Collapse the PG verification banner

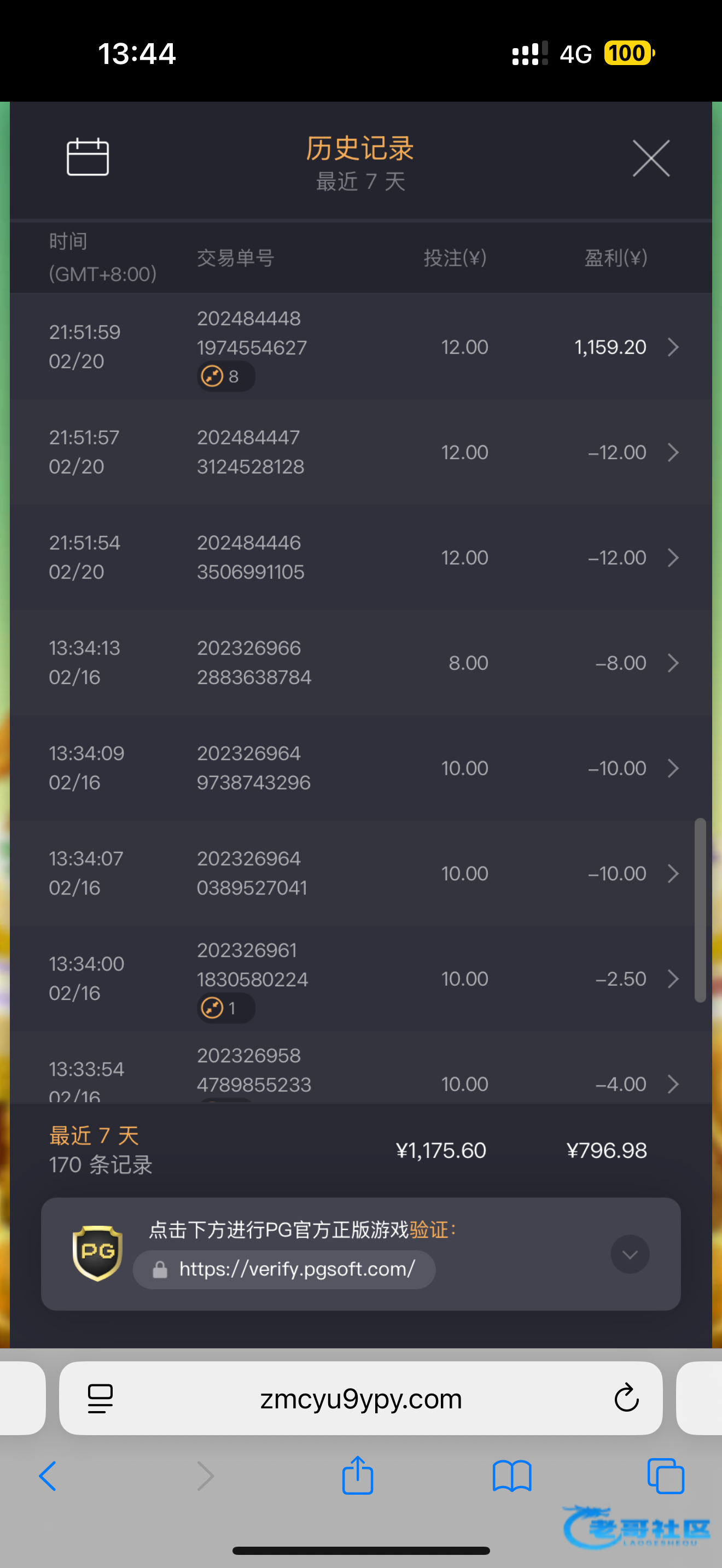630,1255
